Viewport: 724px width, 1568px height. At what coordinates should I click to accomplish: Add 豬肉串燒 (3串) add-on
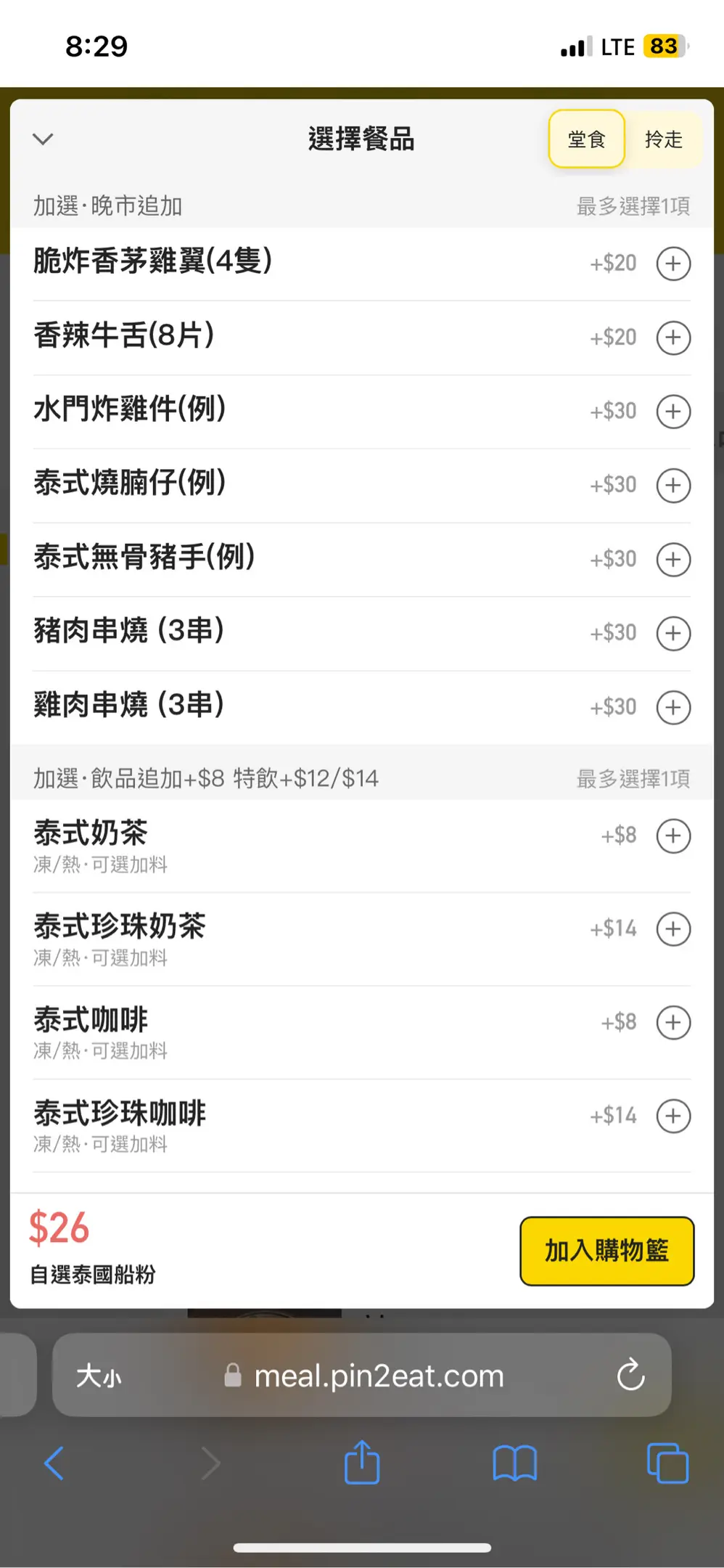pyautogui.click(x=672, y=634)
